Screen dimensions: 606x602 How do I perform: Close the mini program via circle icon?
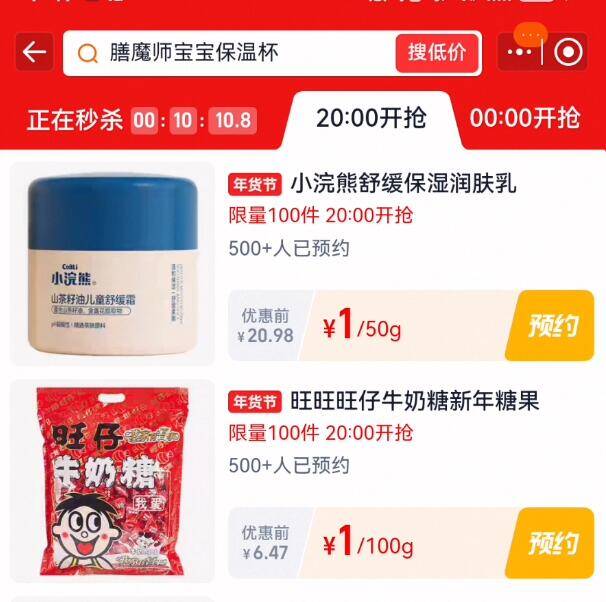(568, 53)
